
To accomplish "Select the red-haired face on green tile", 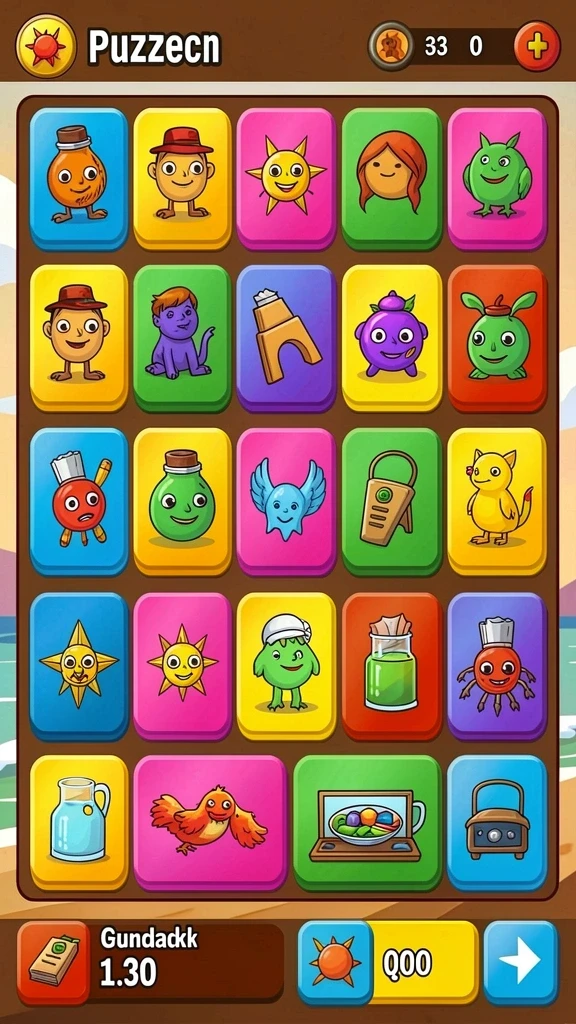I will pyautogui.click(x=391, y=179).
